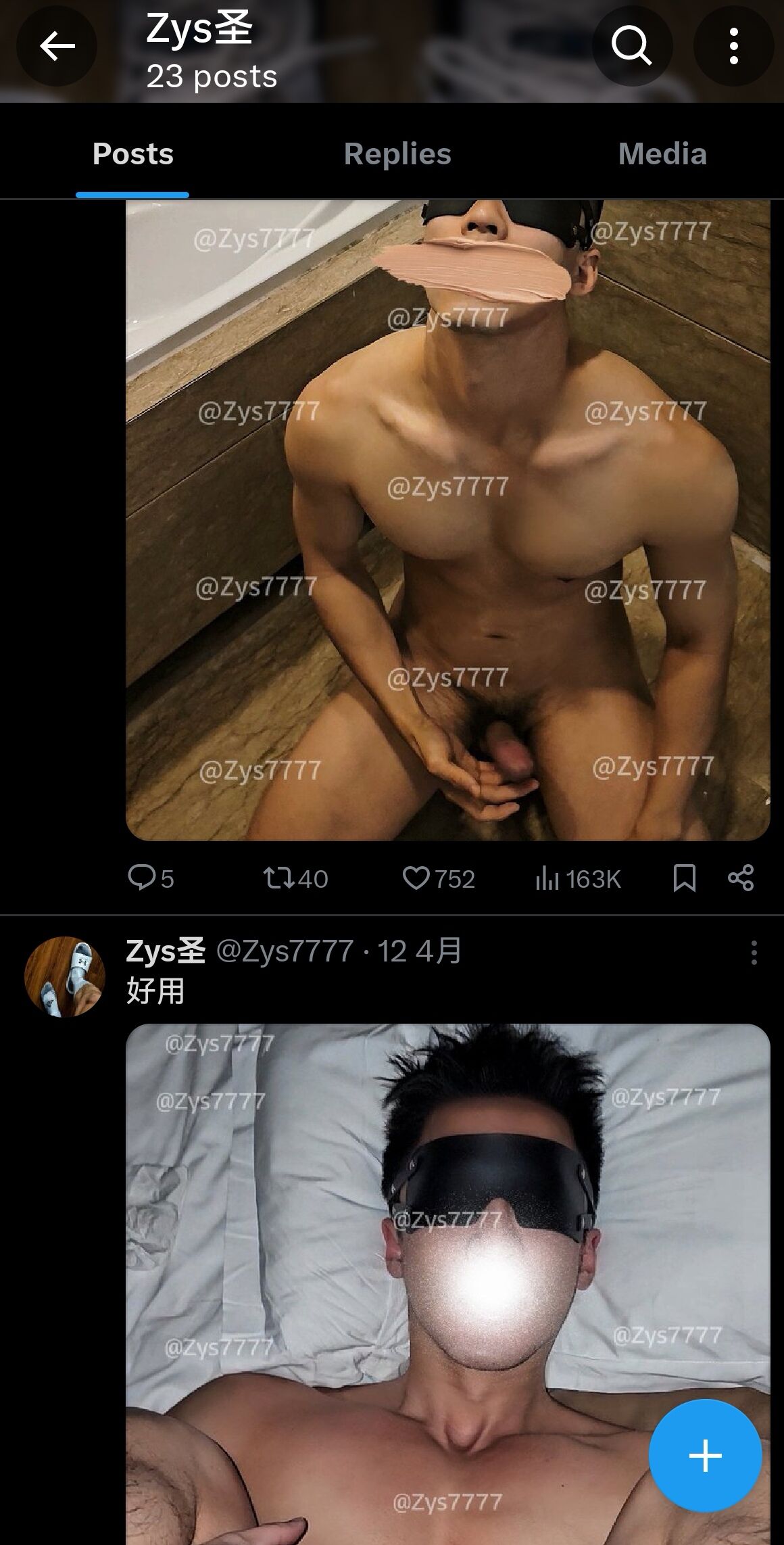Select the Posts tab
Viewport: 784px width, 1545px height.
[133, 154]
